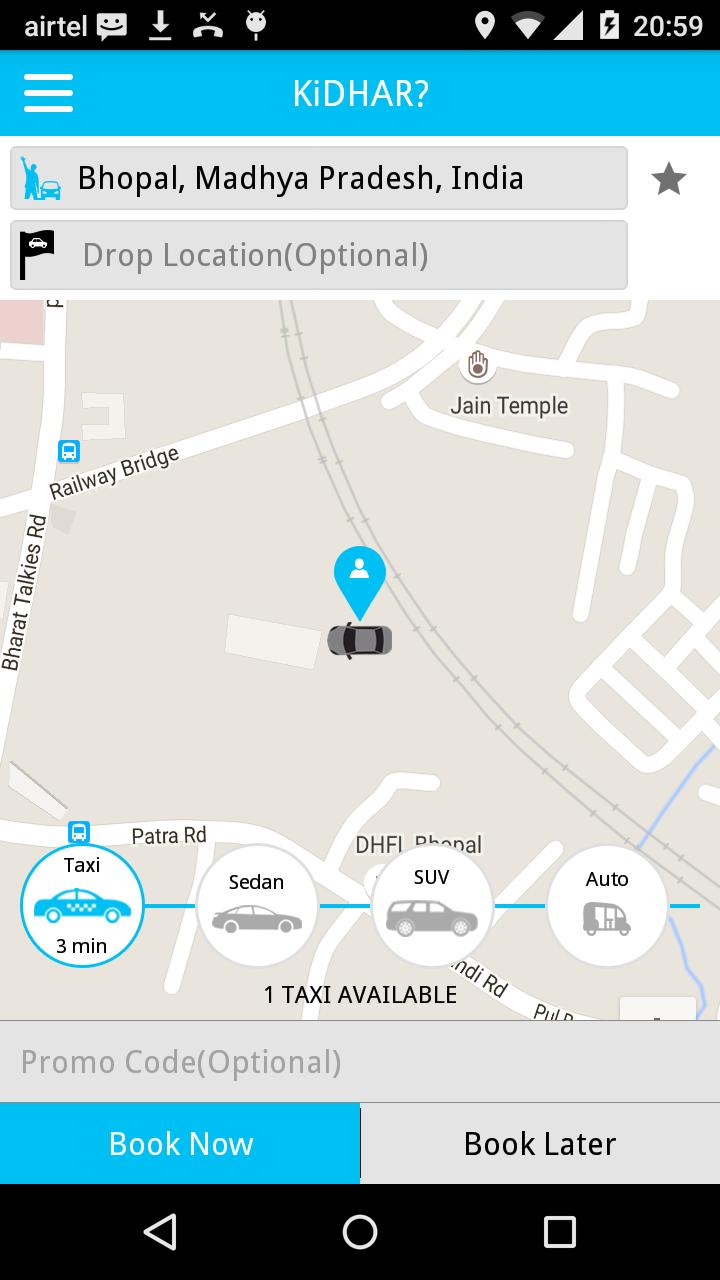Book a ride now
Viewport: 720px width, 1280px height.
[x=180, y=1143]
